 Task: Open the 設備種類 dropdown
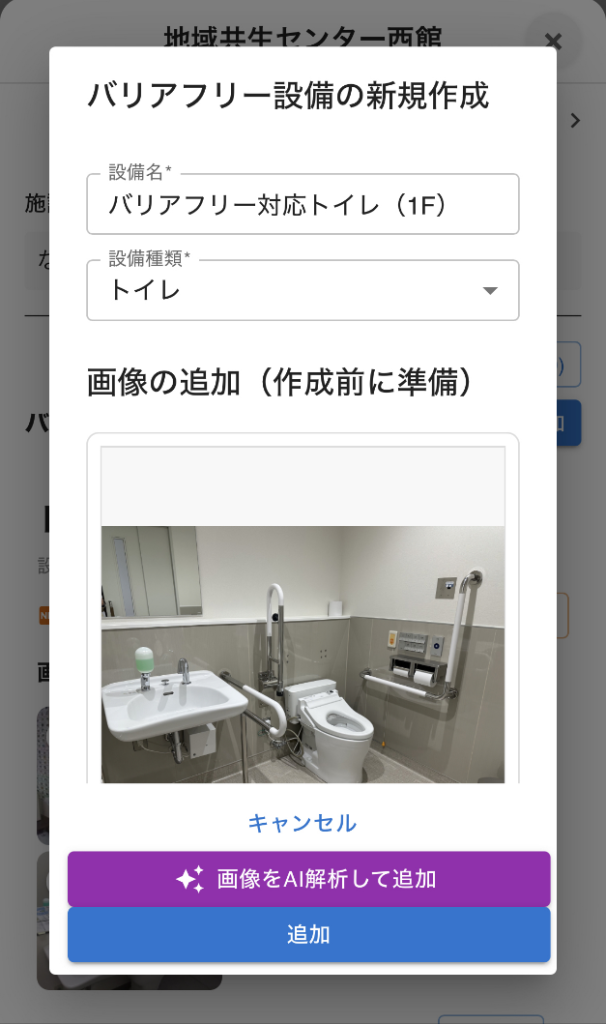click(x=302, y=291)
